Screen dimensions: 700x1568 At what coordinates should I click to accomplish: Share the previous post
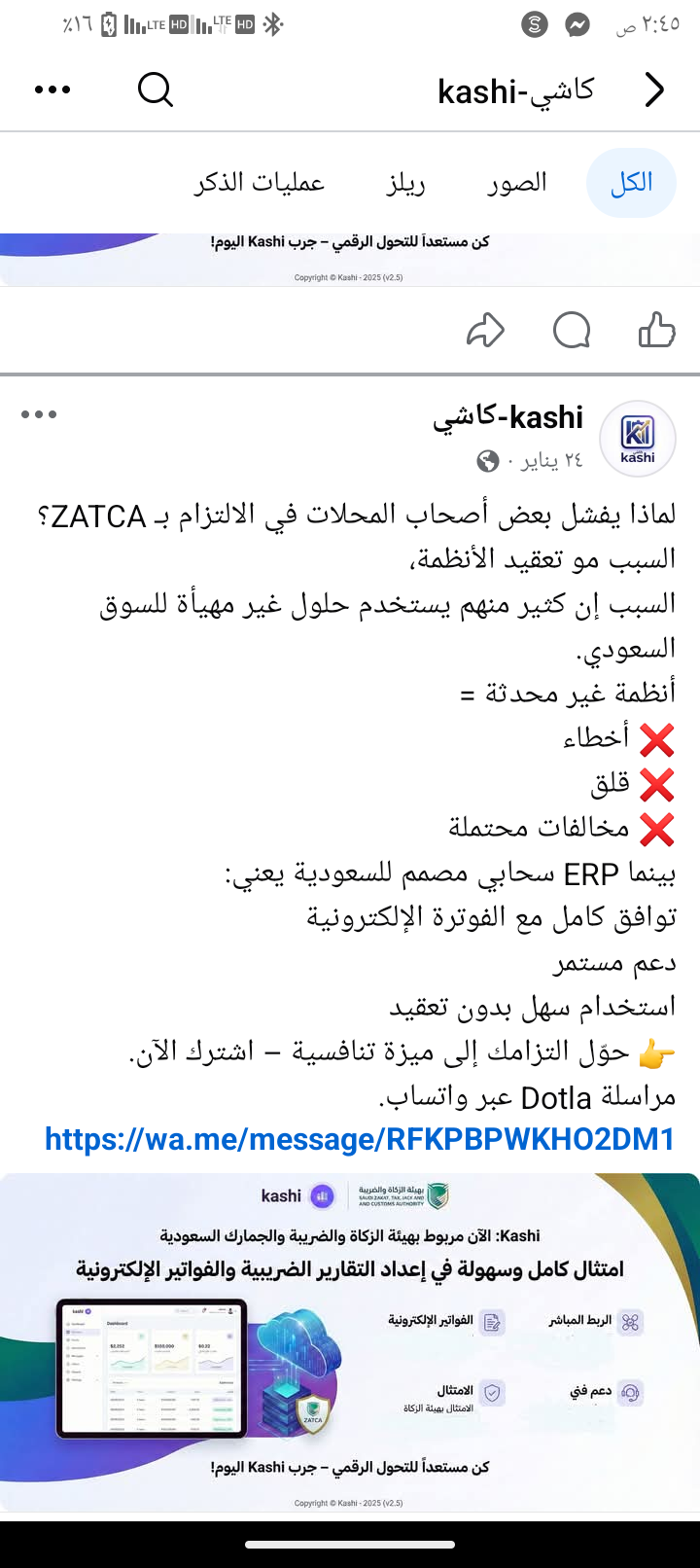tap(485, 331)
